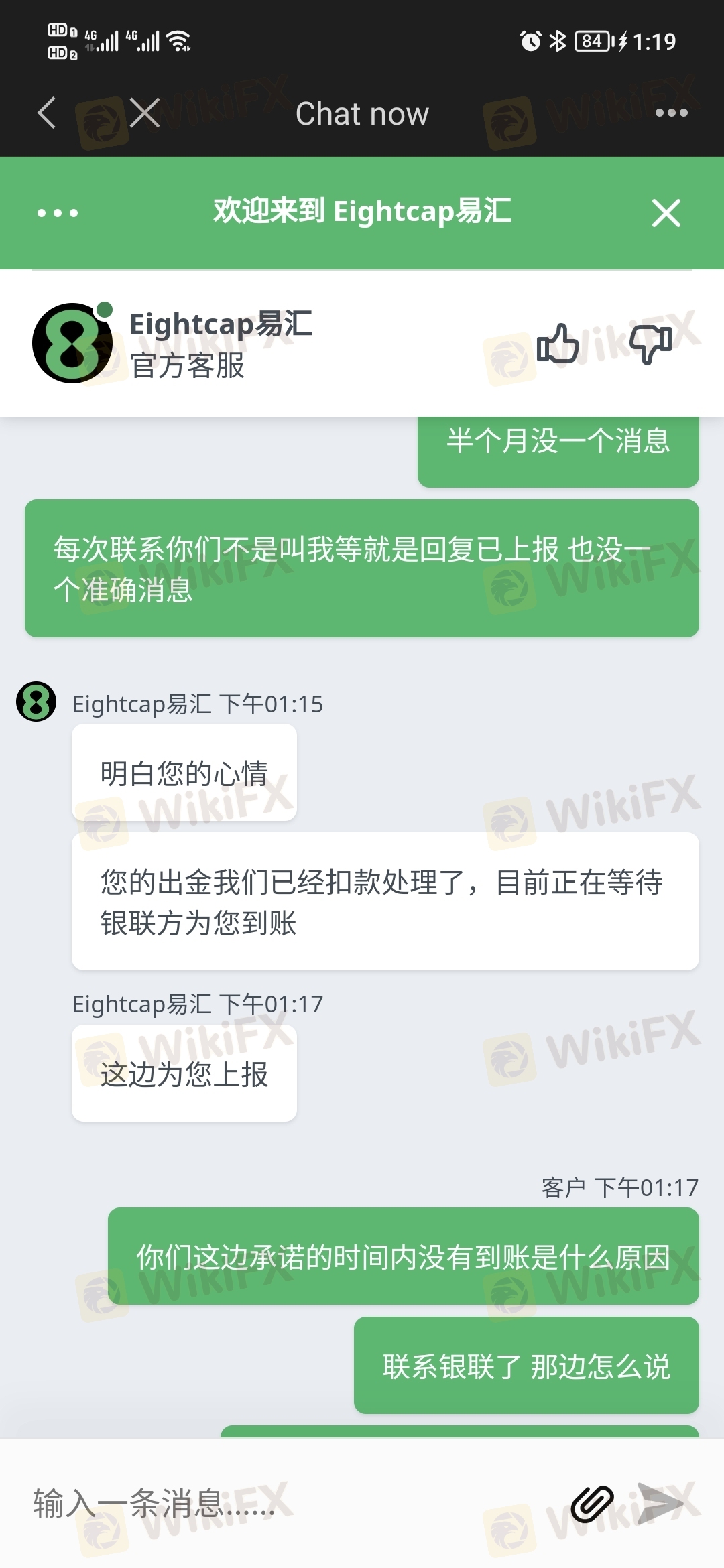Image resolution: width=724 pixels, height=1568 pixels.
Task: Go back using the top-left arrow
Action: [x=46, y=113]
